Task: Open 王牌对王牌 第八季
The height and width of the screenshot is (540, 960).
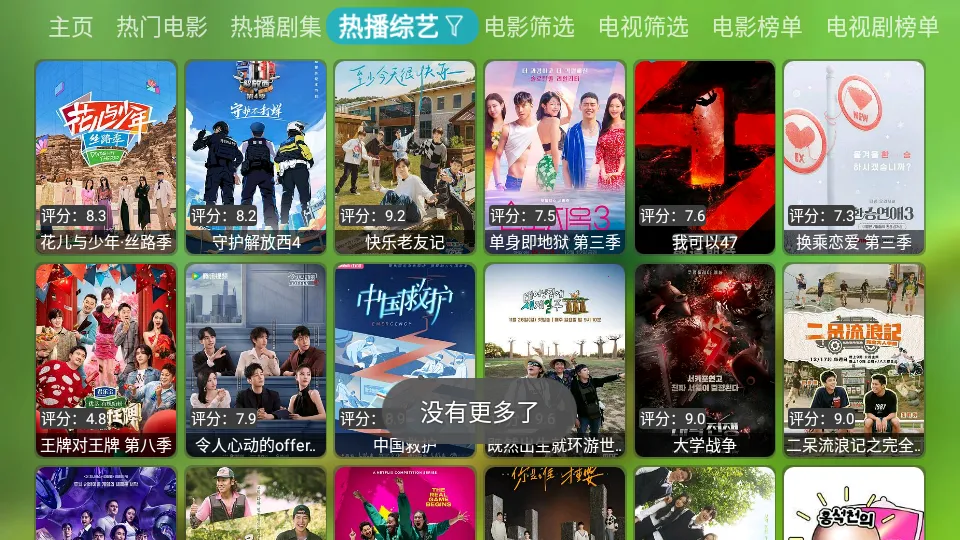Action: click(x=106, y=360)
